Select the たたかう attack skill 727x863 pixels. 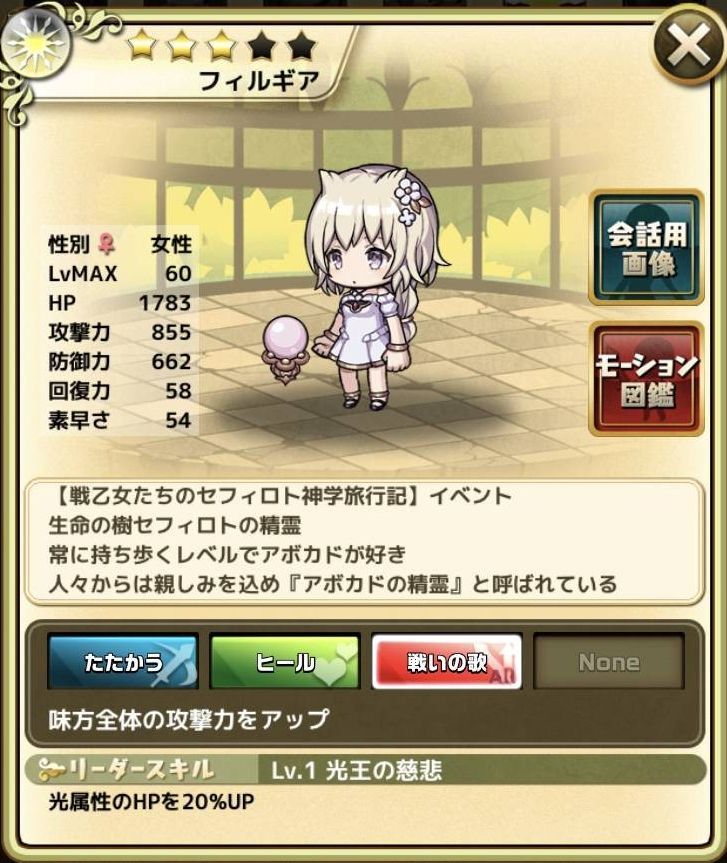point(123,661)
